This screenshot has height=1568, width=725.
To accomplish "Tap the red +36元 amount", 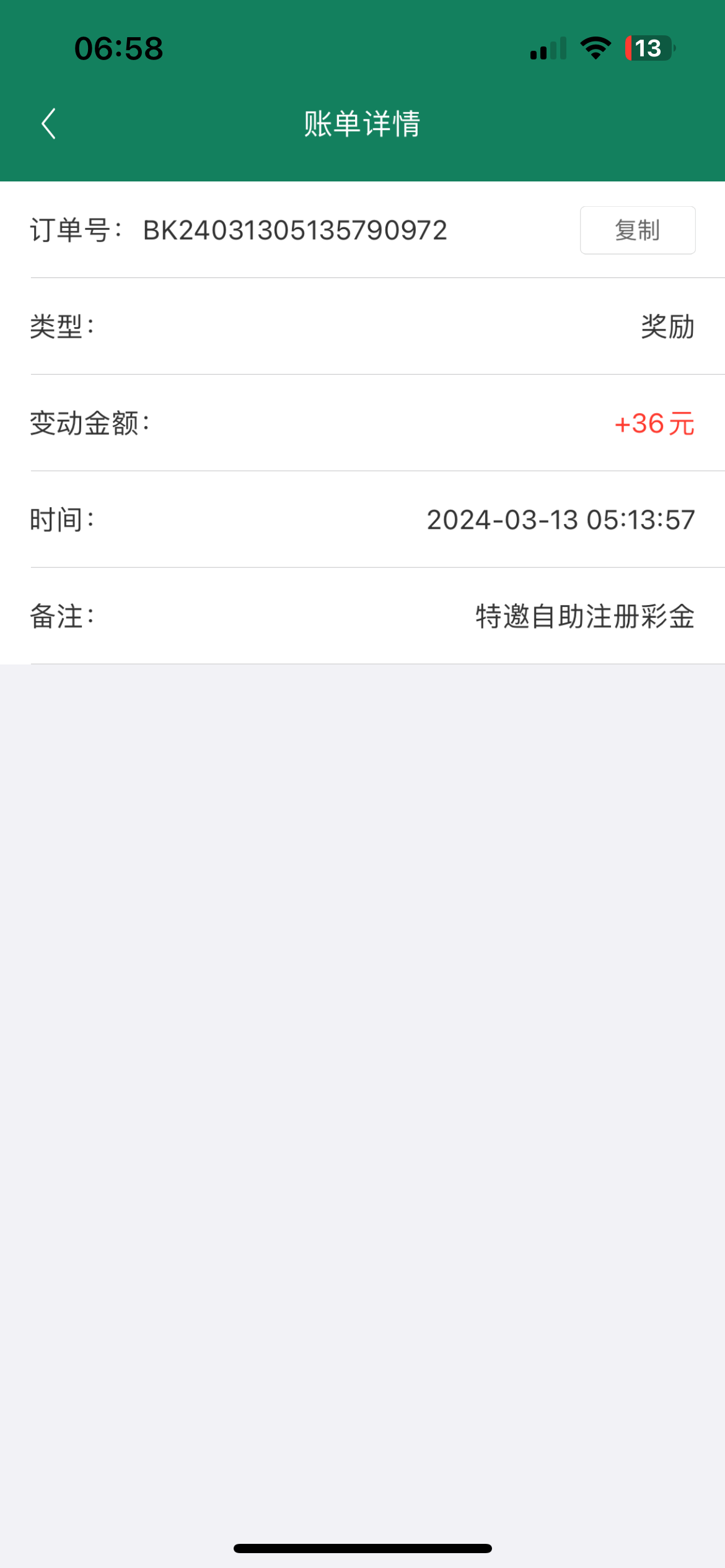I will [x=654, y=425].
